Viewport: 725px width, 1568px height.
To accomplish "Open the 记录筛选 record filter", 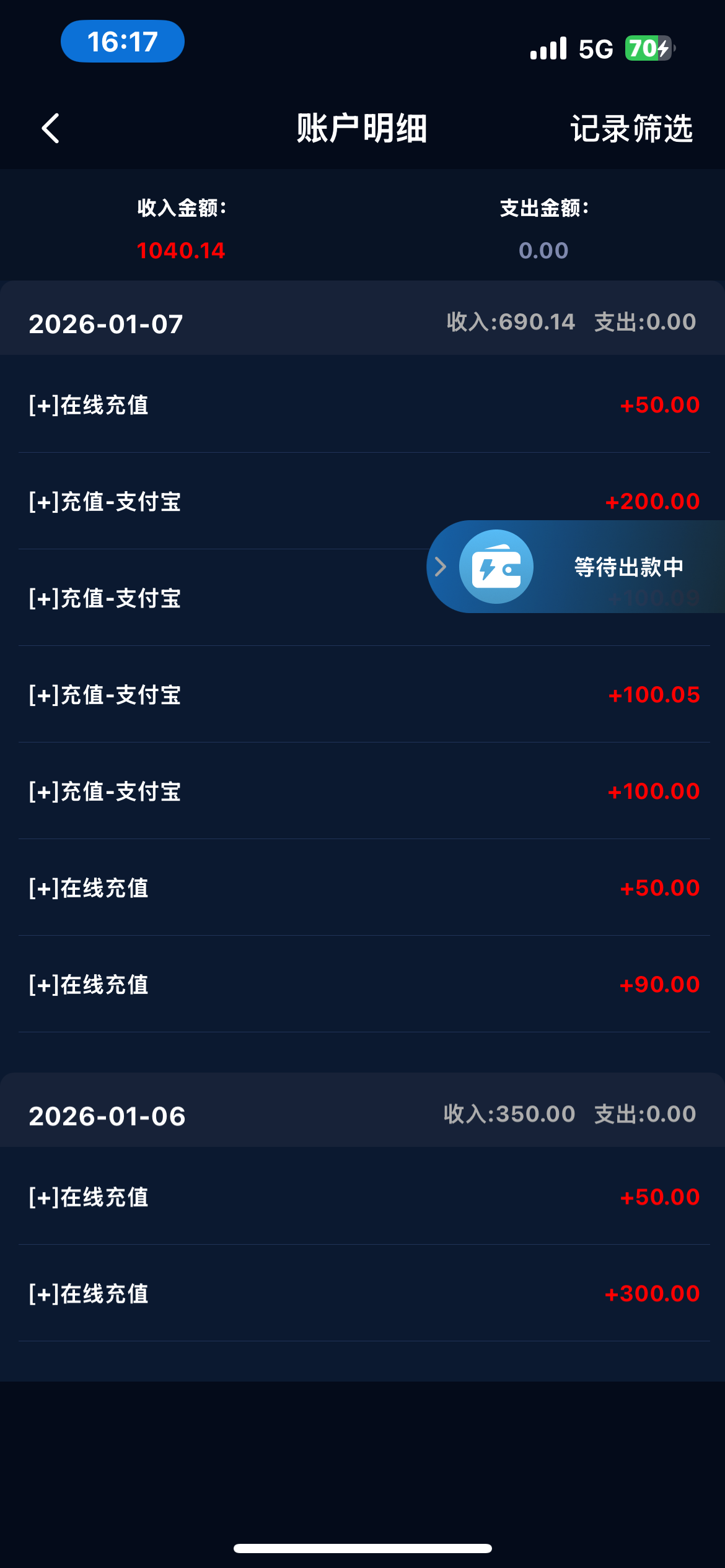I will [x=631, y=129].
